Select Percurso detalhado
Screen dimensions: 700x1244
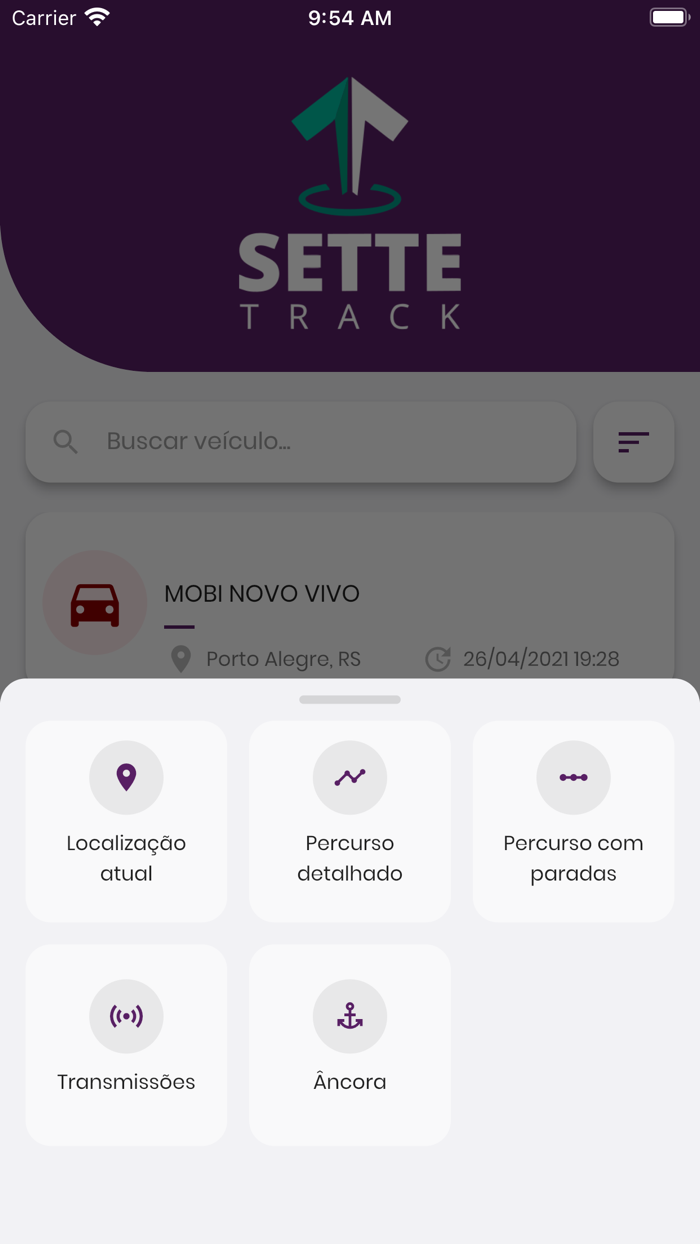coord(350,821)
